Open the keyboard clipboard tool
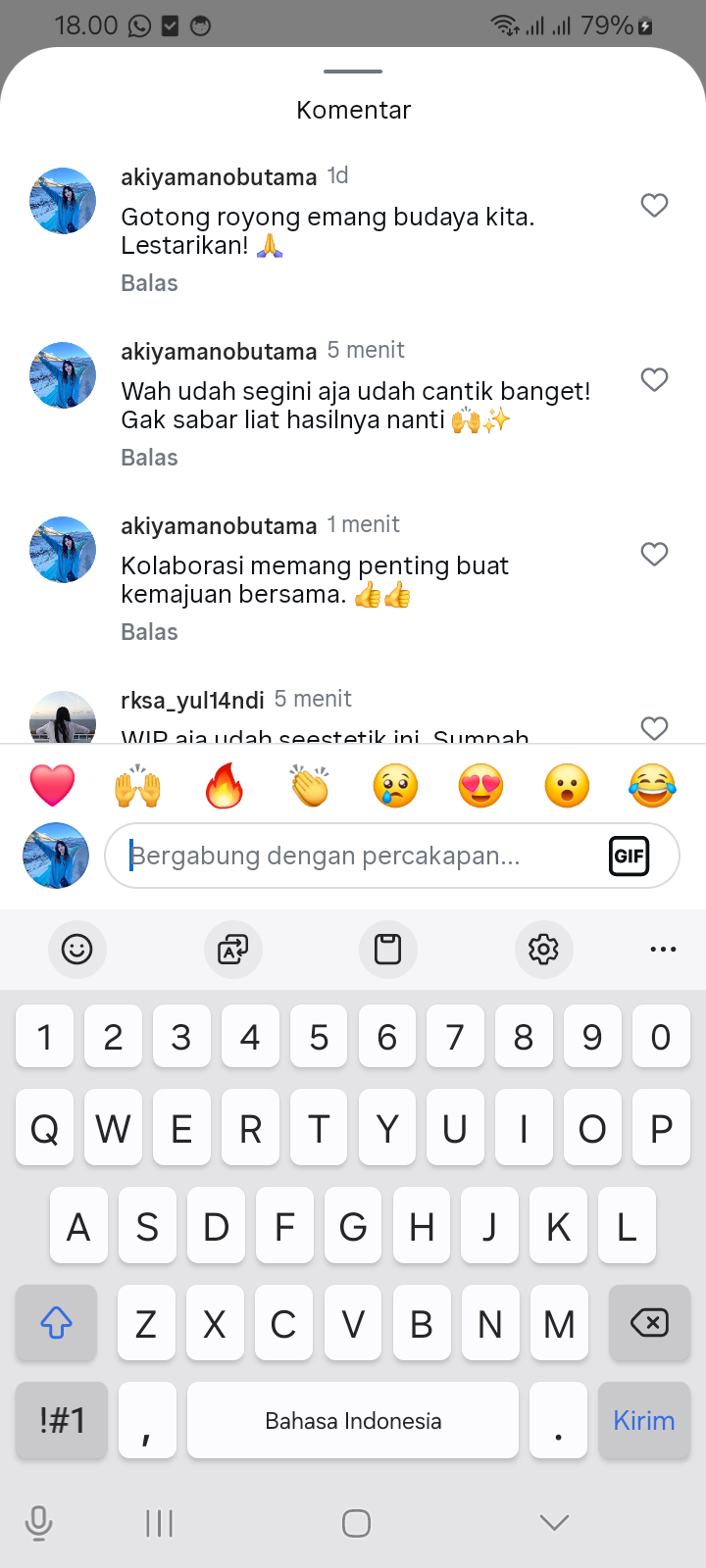 (388, 949)
